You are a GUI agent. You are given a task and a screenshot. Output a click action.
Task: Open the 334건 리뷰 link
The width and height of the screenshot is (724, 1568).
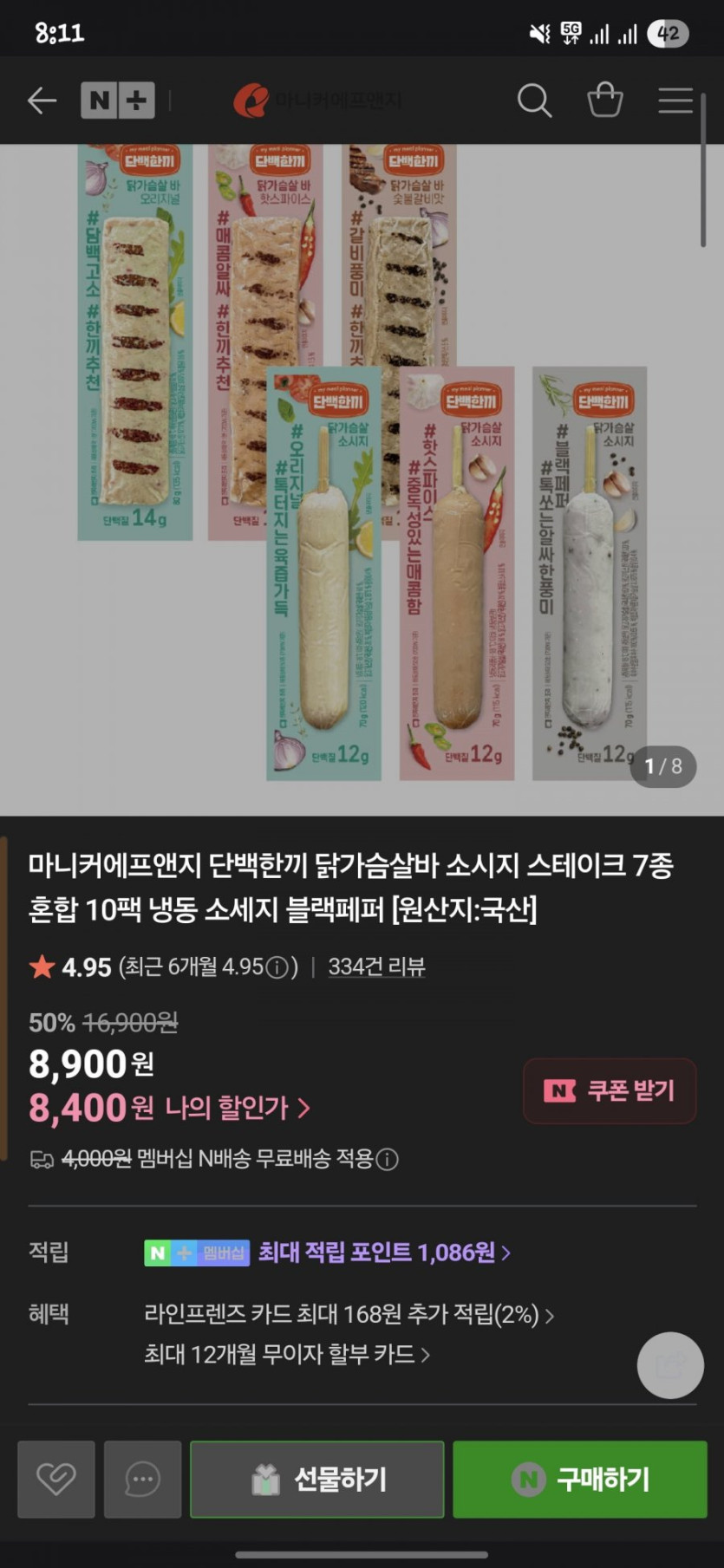[376, 966]
